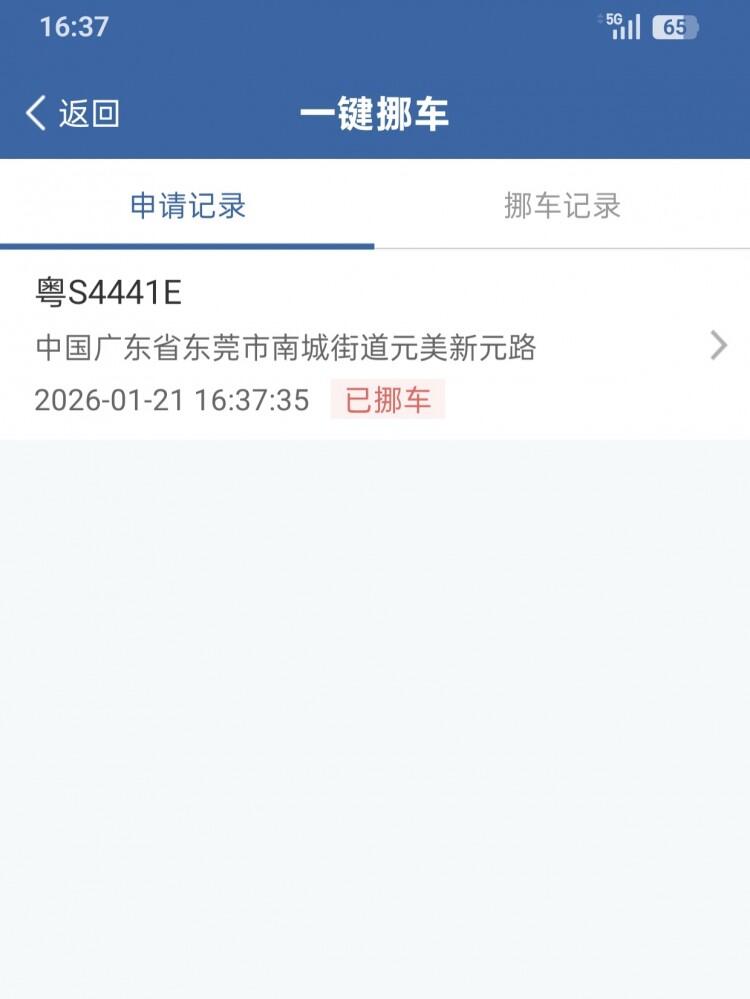Go back using the 返回 button
Image resolution: width=750 pixels, height=999 pixels.
73,114
